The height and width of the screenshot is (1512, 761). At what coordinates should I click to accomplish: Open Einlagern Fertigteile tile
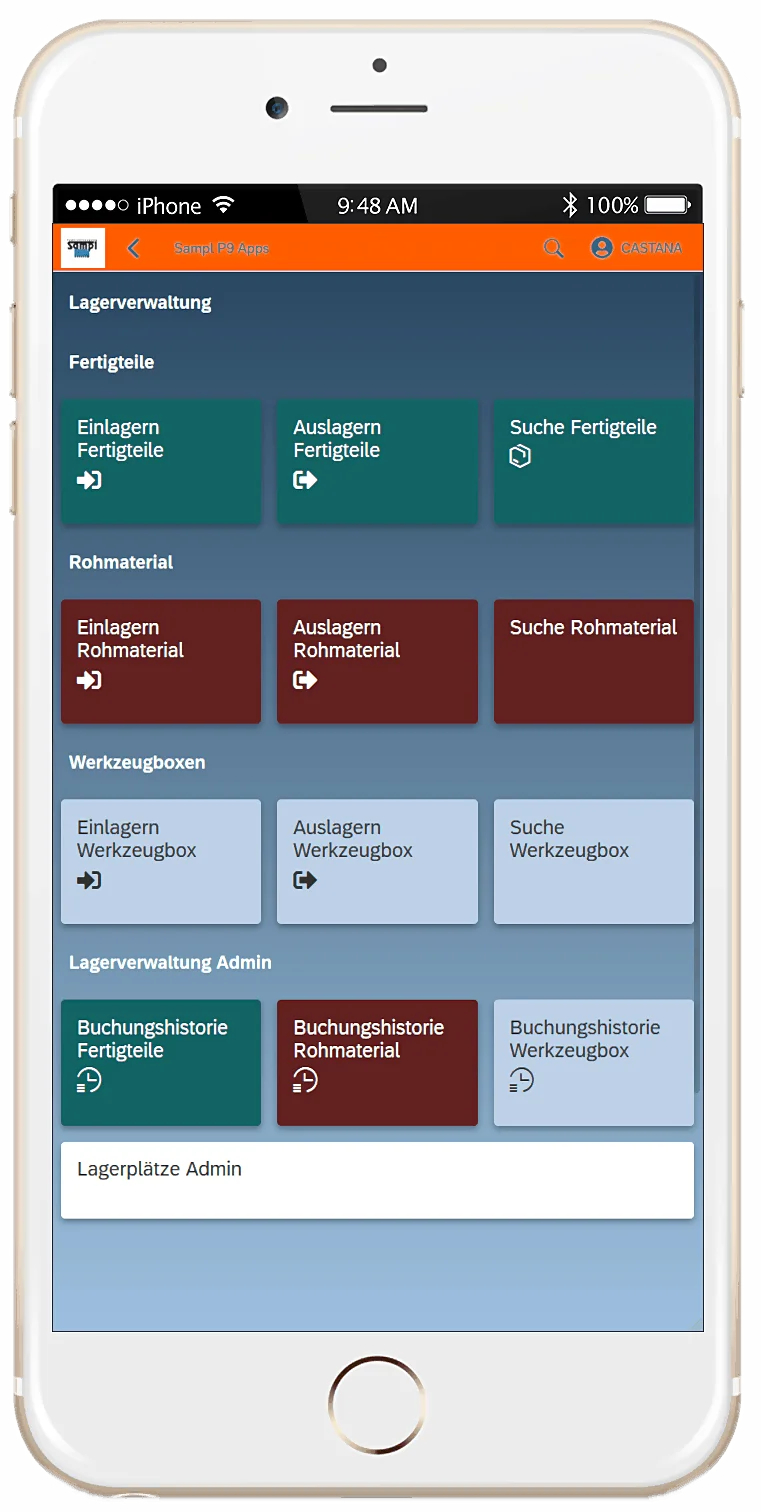coord(161,462)
